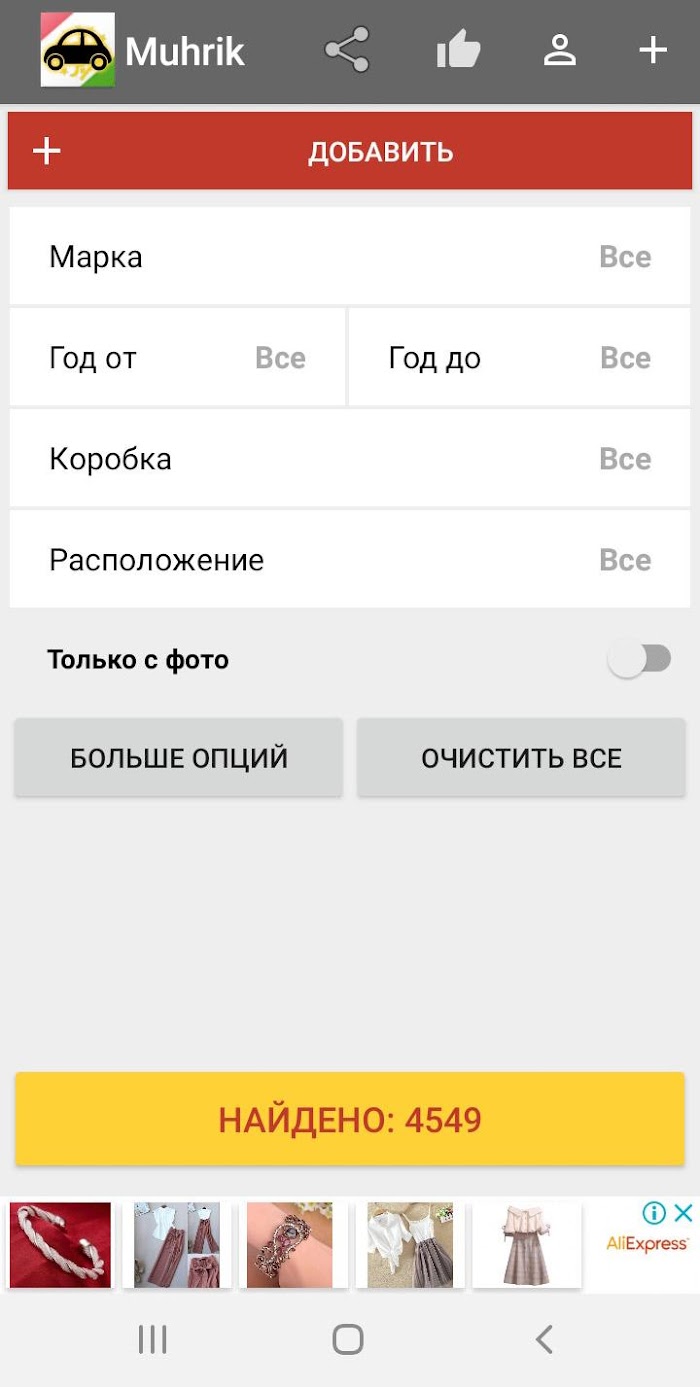Tap ОЧИСТИТЬ ВСЕ to reset filters
700x1387 pixels.
click(521, 757)
